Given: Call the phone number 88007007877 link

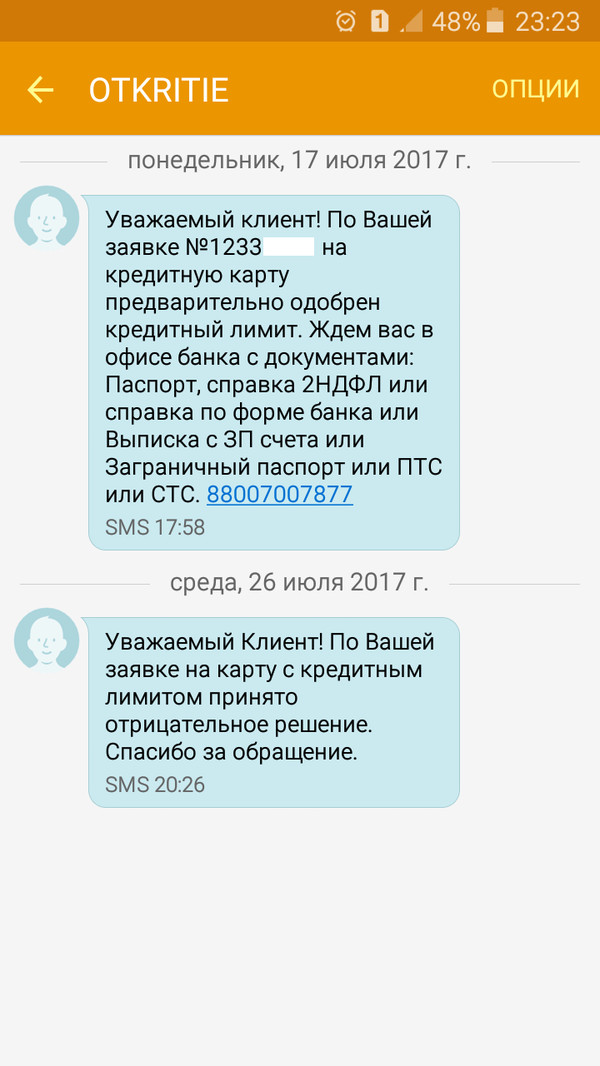Looking at the screenshot, I should point(280,494).
